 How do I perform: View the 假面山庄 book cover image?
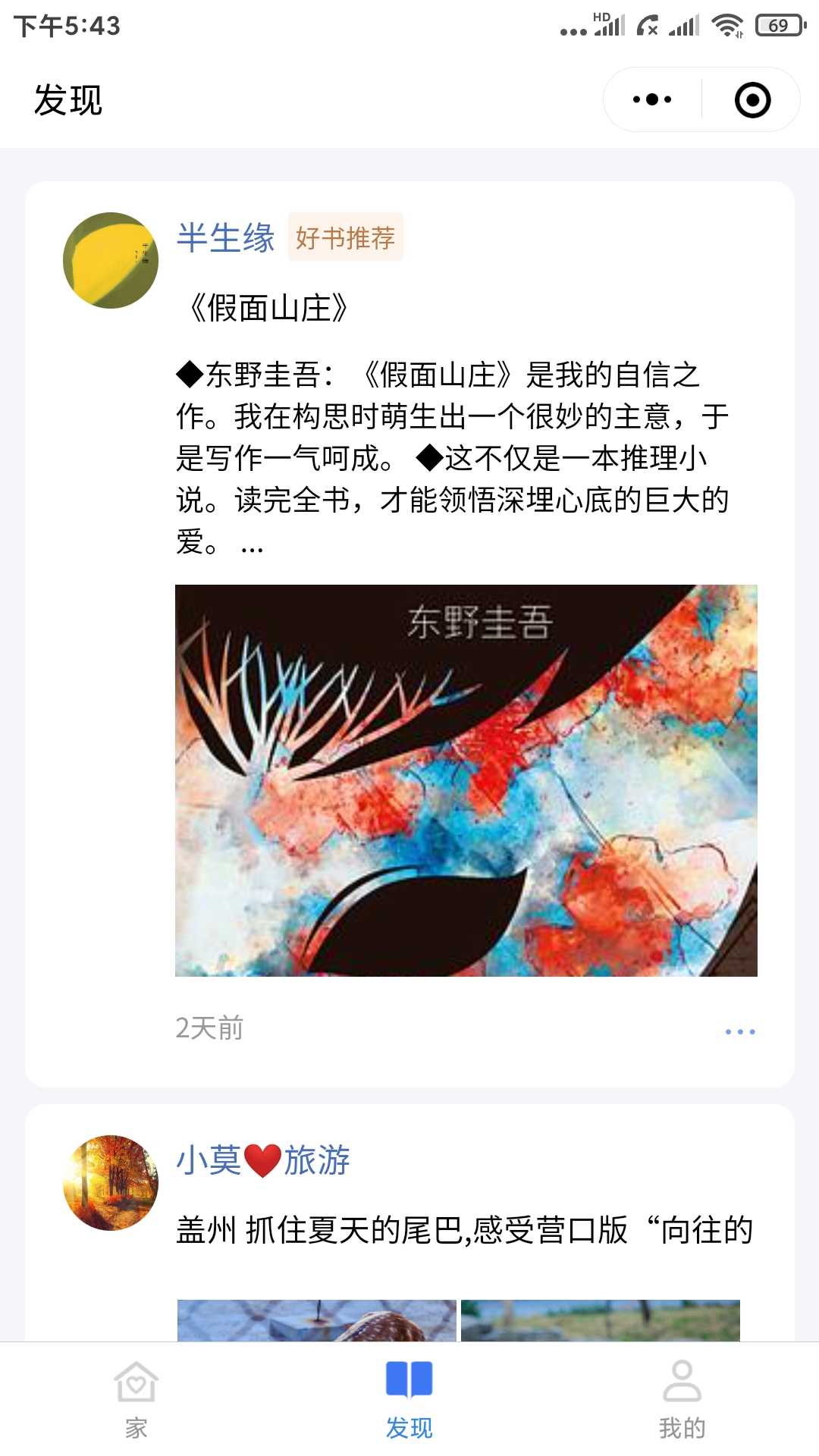466,780
